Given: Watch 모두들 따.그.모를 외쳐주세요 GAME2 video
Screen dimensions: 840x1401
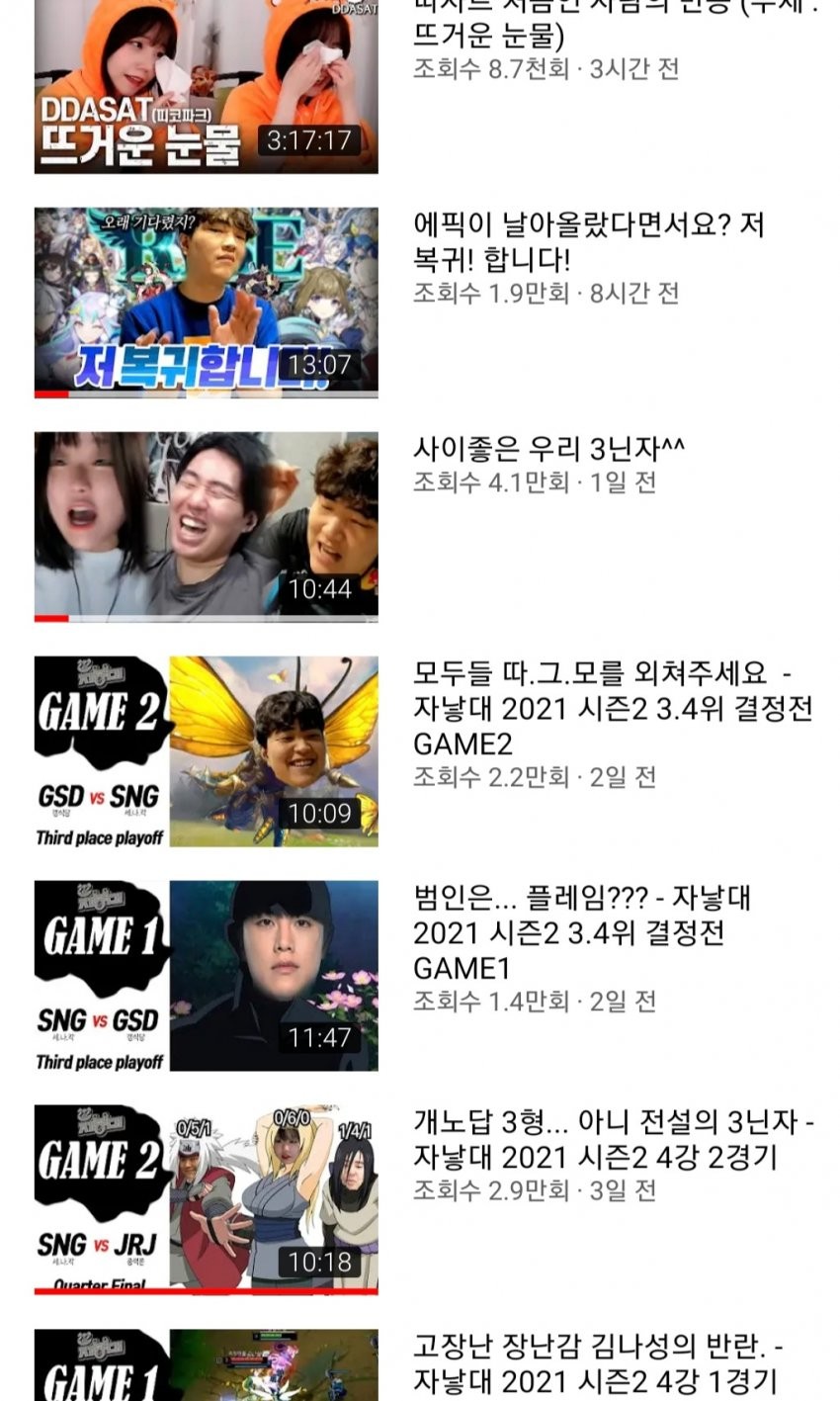Looking at the screenshot, I should click(206, 750).
